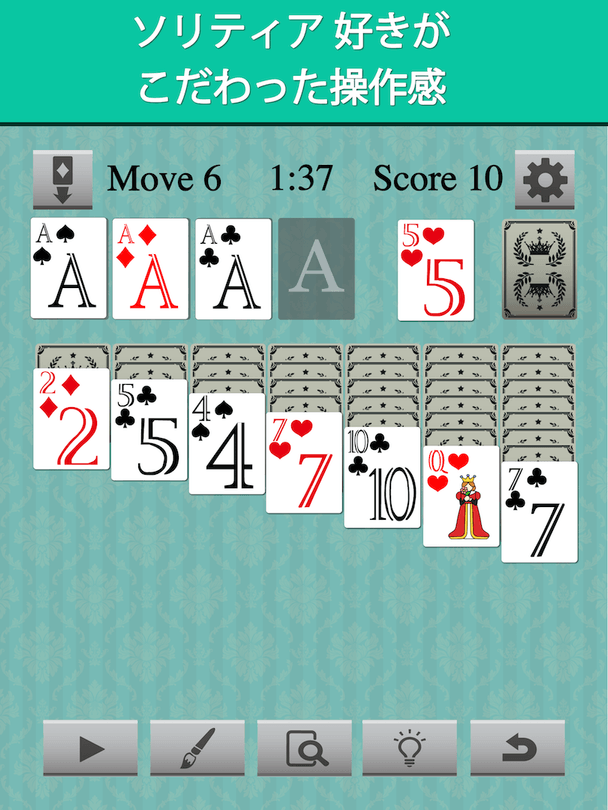This screenshot has height=810, width=608.
Task: Tap the 7 of clubs card
Action: (539, 511)
